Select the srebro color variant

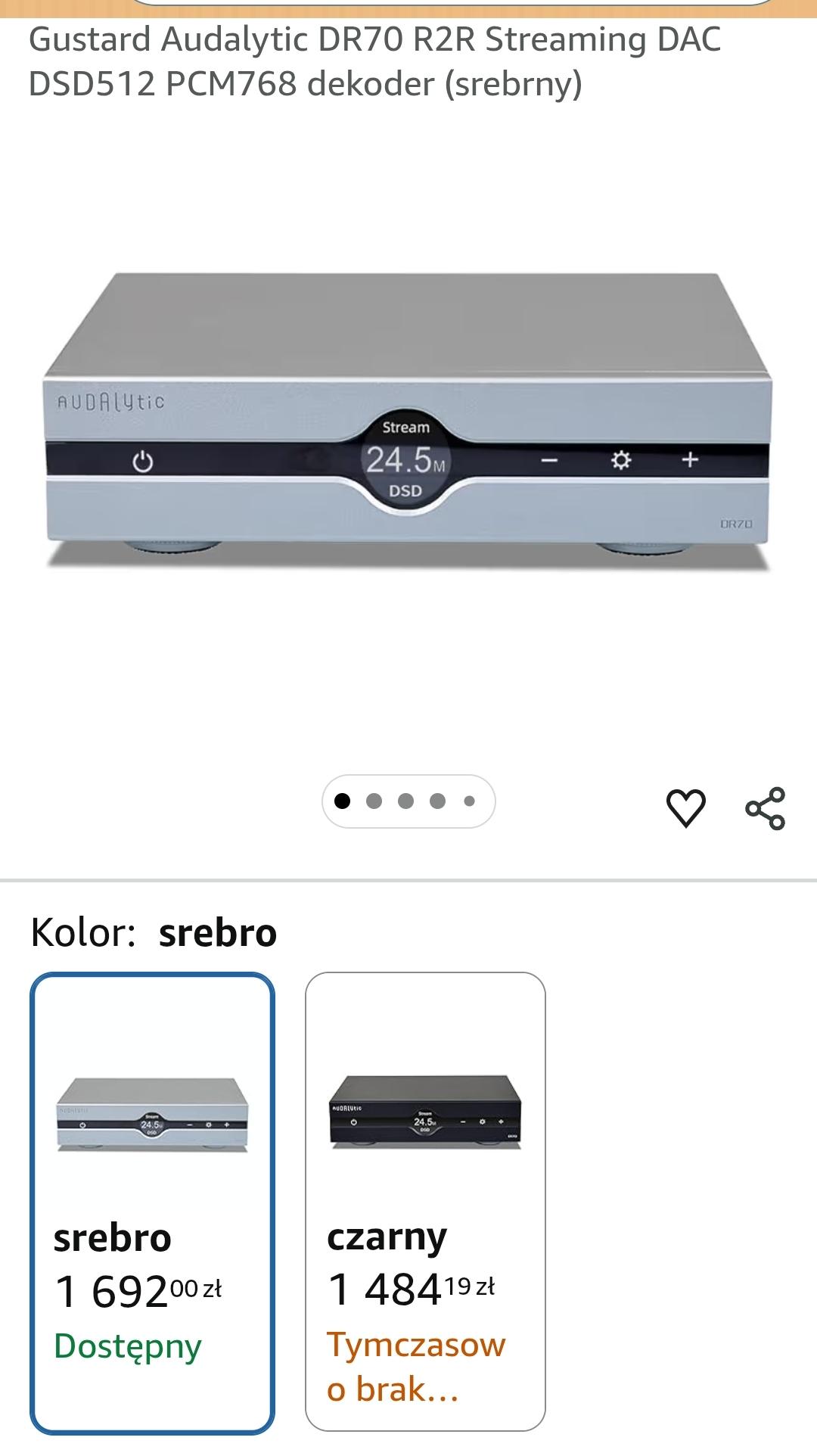click(x=152, y=1202)
